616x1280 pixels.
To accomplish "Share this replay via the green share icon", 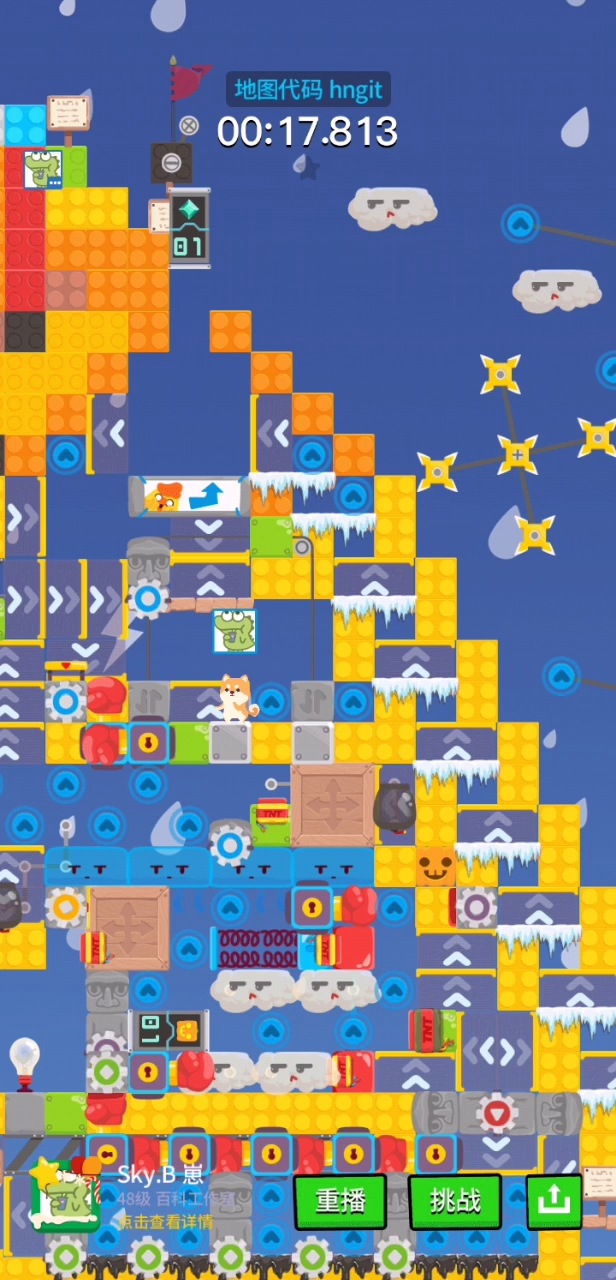I will tap(554, 1201).
